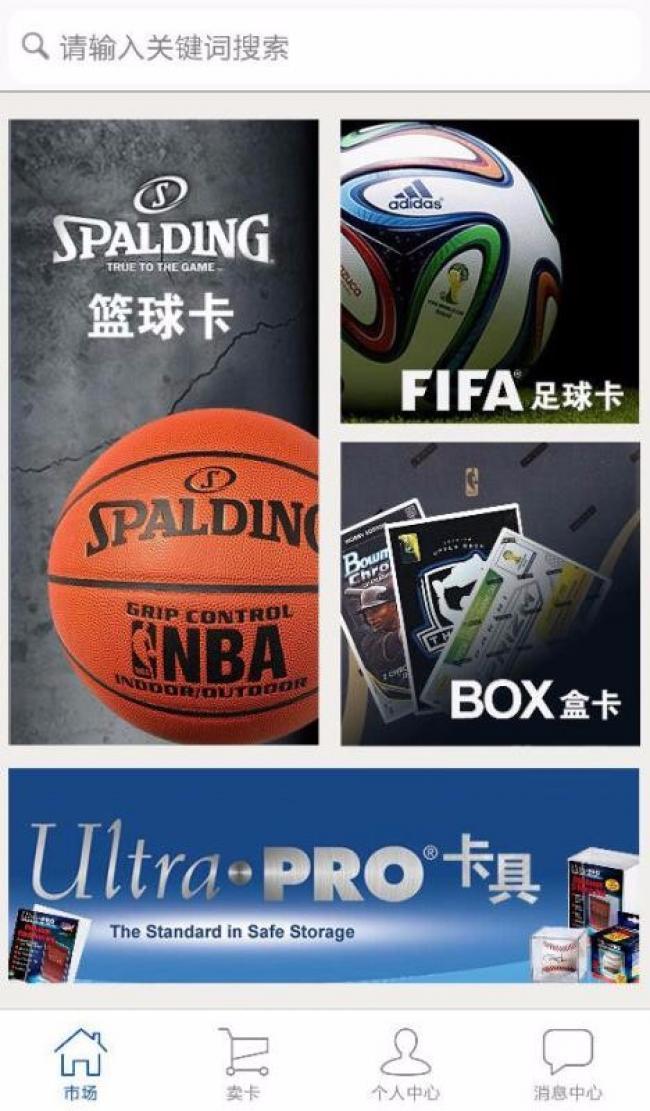Screen dimensions: 650x1111
Task: Open the FIFA 足球卡 football cards tile
Action: 490,271
